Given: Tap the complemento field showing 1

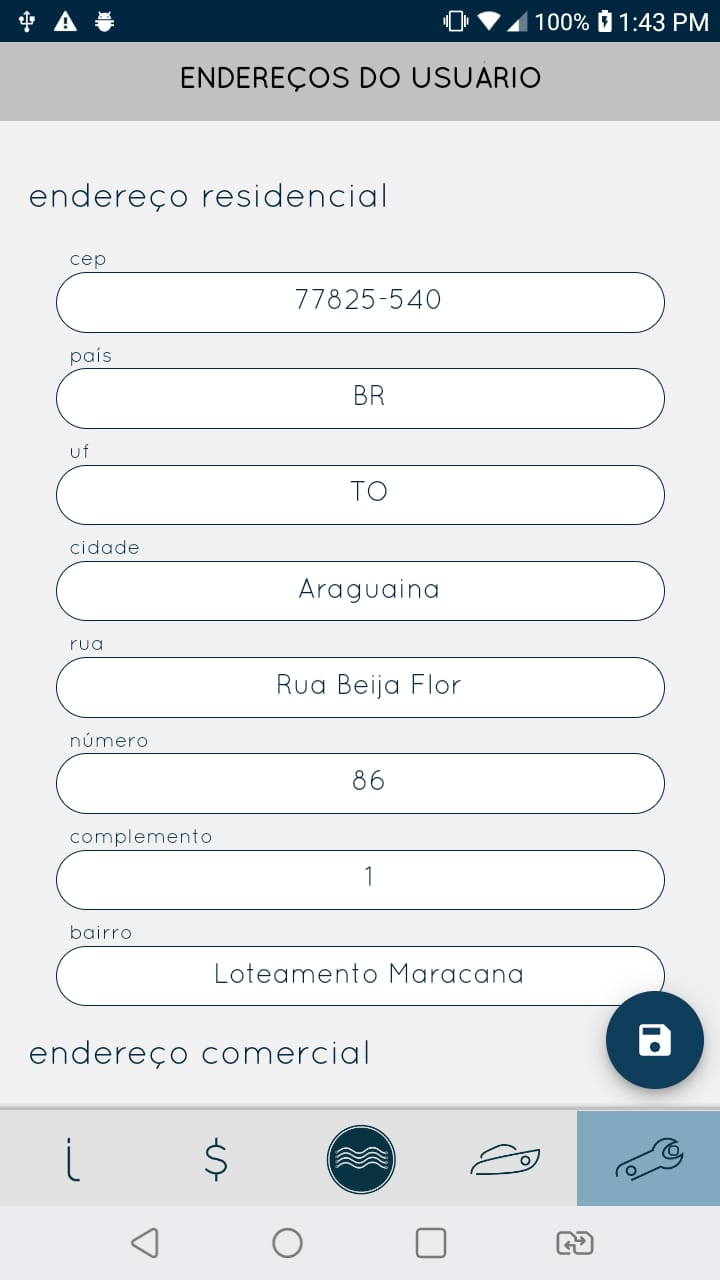Looking at the screenshot, I should tap(360, 878).
